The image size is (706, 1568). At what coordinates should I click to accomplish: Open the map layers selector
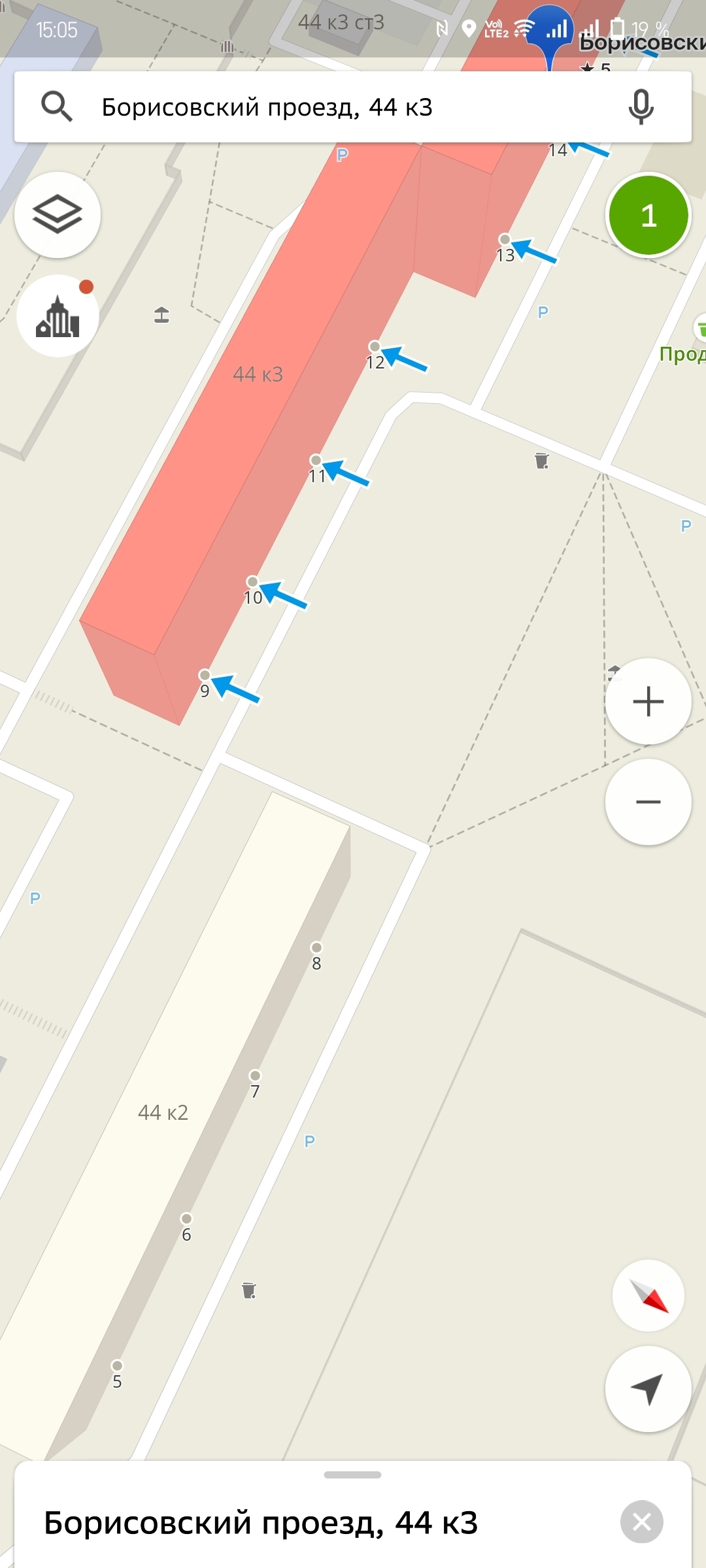point(58,215)
